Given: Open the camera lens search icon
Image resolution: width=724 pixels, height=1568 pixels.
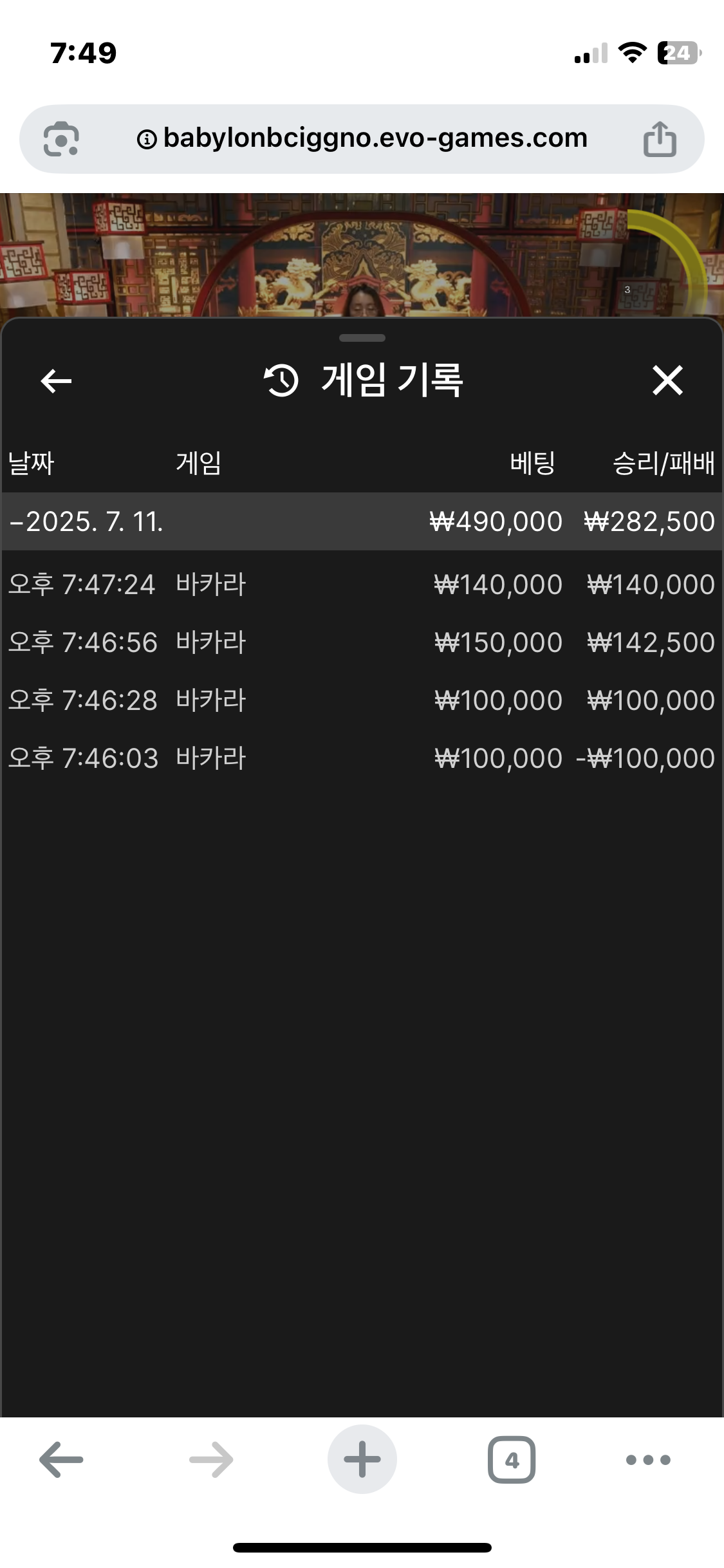Looking at the screenshot, I should [x=61, y=138].
